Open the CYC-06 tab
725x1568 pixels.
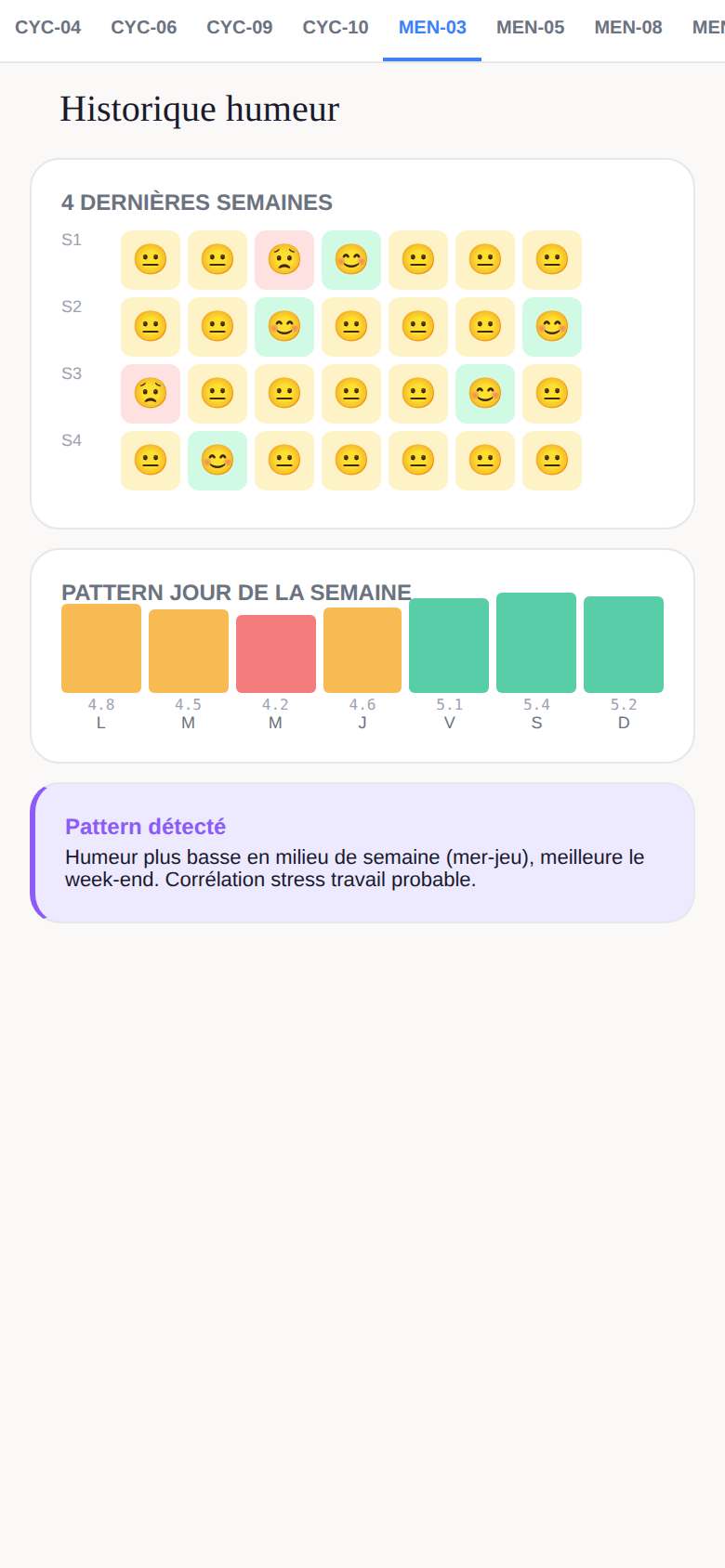[x=144, y=28]
